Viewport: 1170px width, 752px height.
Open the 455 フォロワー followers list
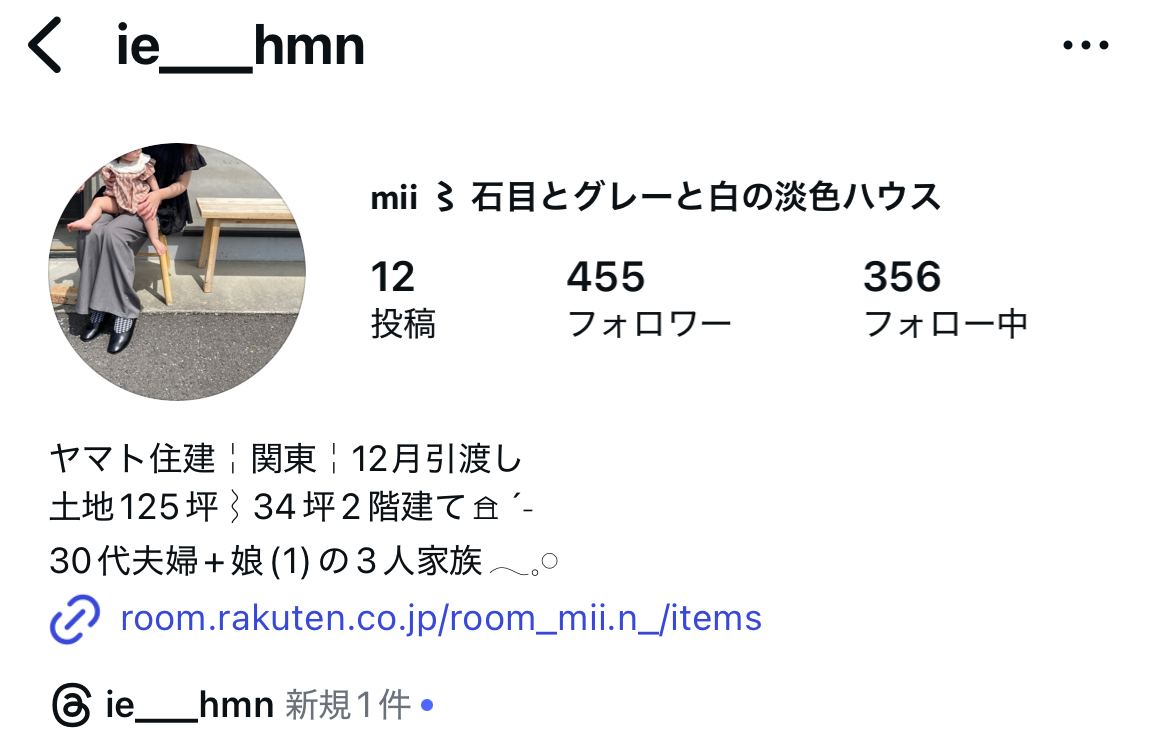pos(649,299)
